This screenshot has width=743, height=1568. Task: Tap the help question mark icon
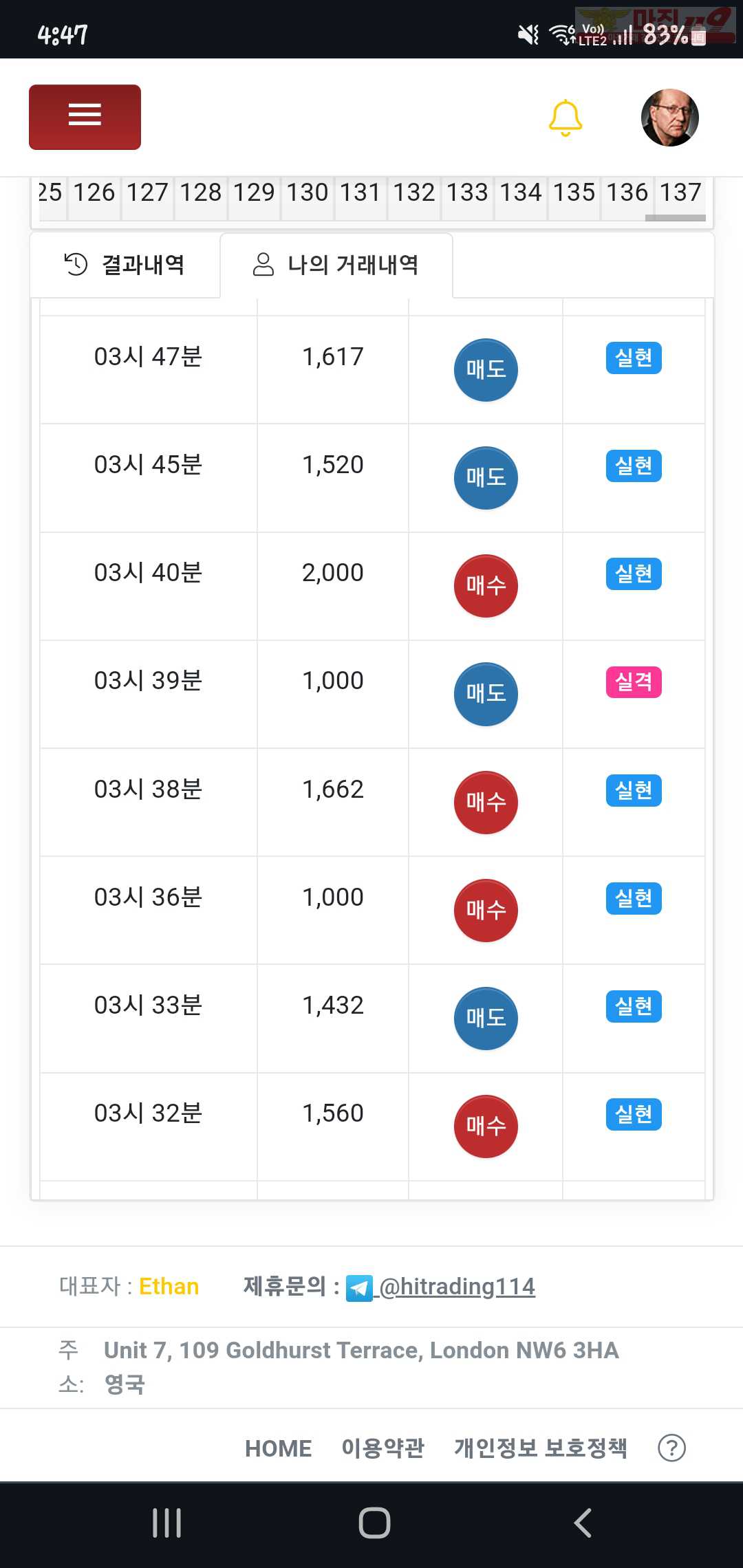[x=672, y=1448]
